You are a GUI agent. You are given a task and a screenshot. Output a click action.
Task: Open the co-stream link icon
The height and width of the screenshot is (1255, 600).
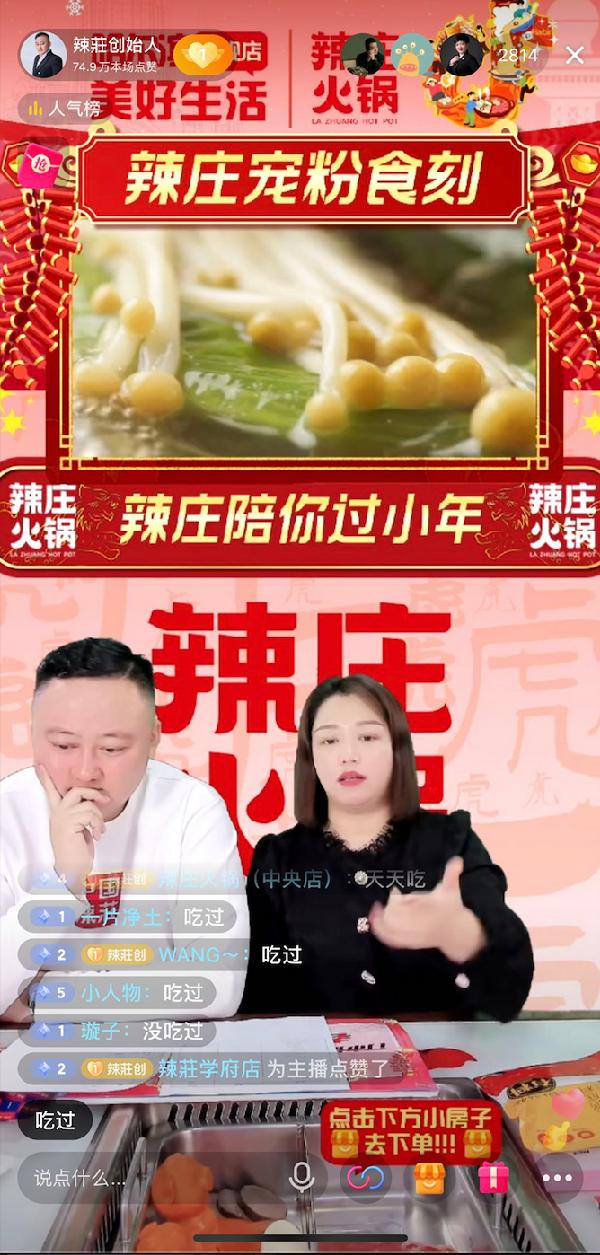click(365, 1177)
